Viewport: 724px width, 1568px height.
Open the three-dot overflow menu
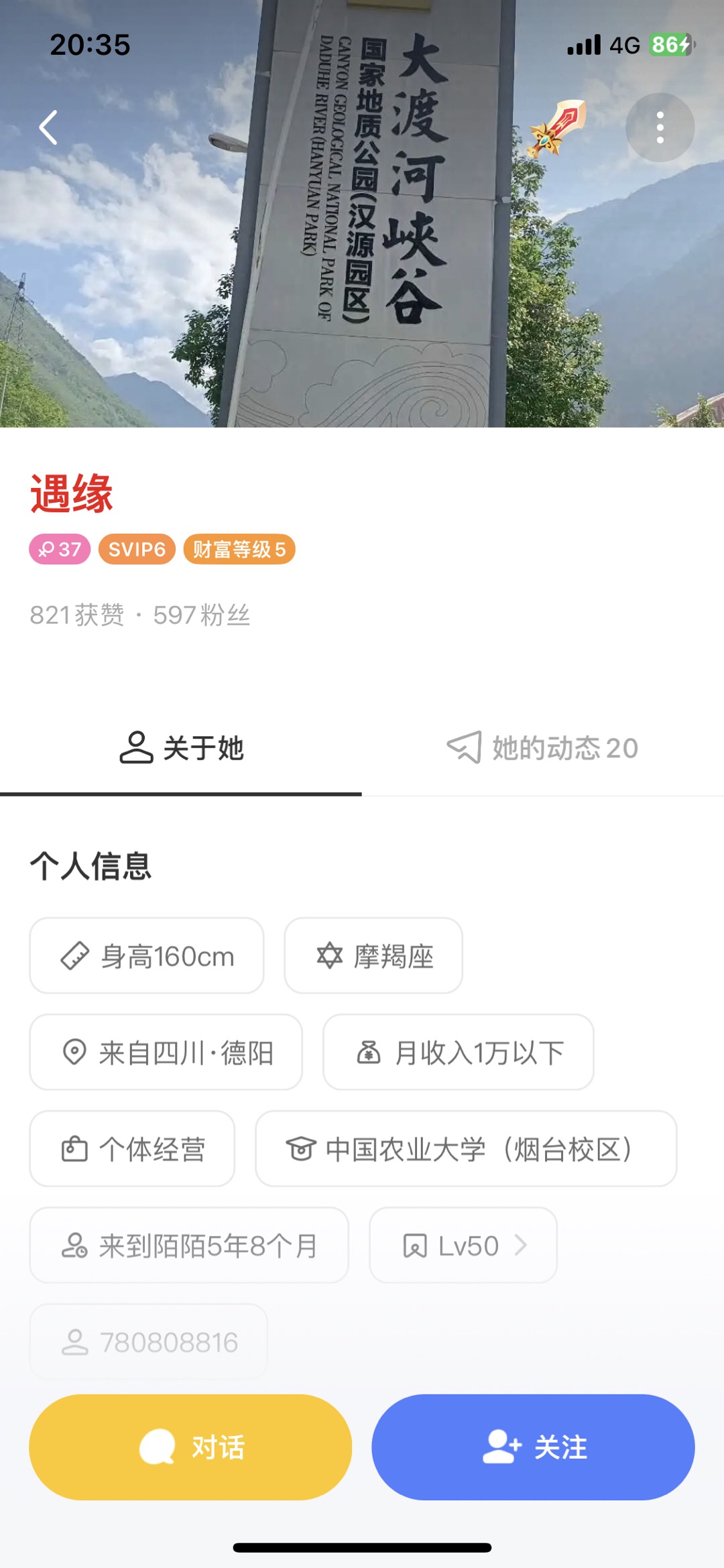click(660, 127)
